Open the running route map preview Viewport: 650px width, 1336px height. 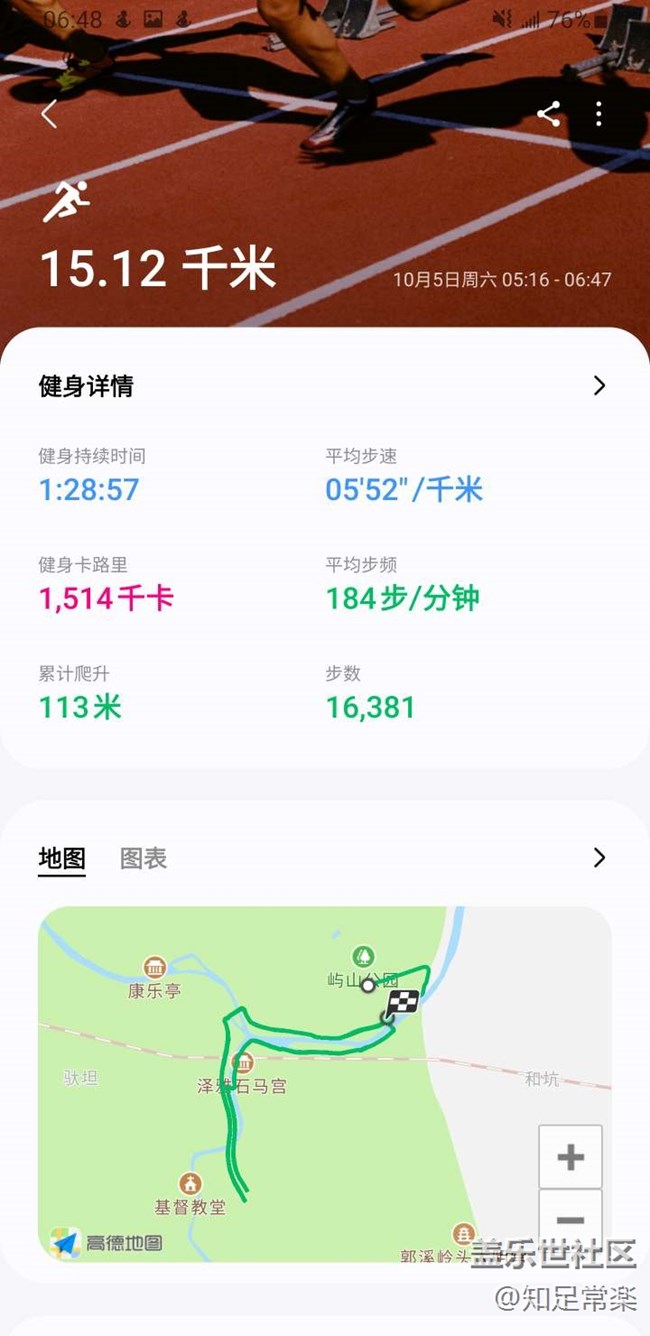(325, 1084)
